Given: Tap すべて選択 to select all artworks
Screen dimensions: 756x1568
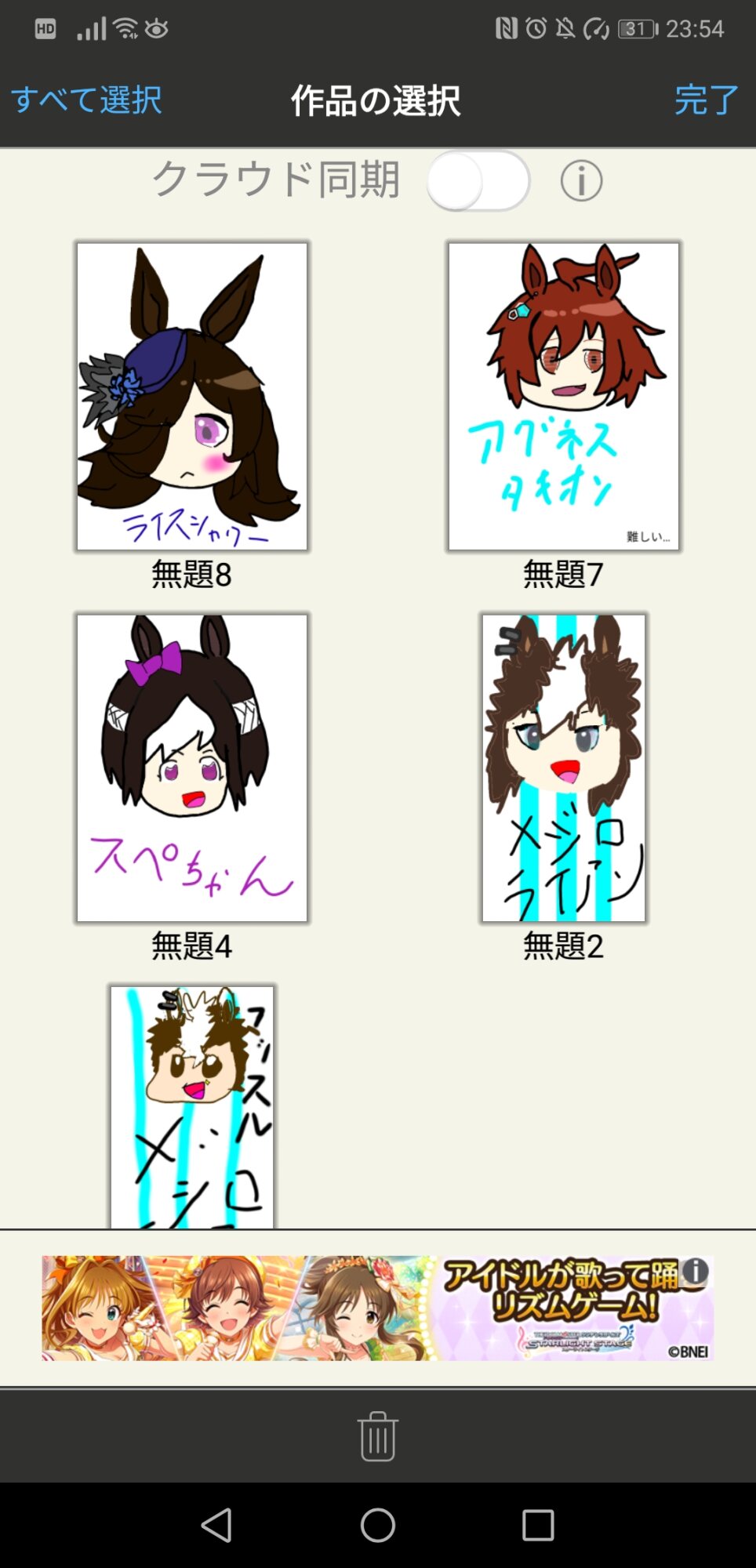Looking at the screenshot, I should [x=86, y=100].
